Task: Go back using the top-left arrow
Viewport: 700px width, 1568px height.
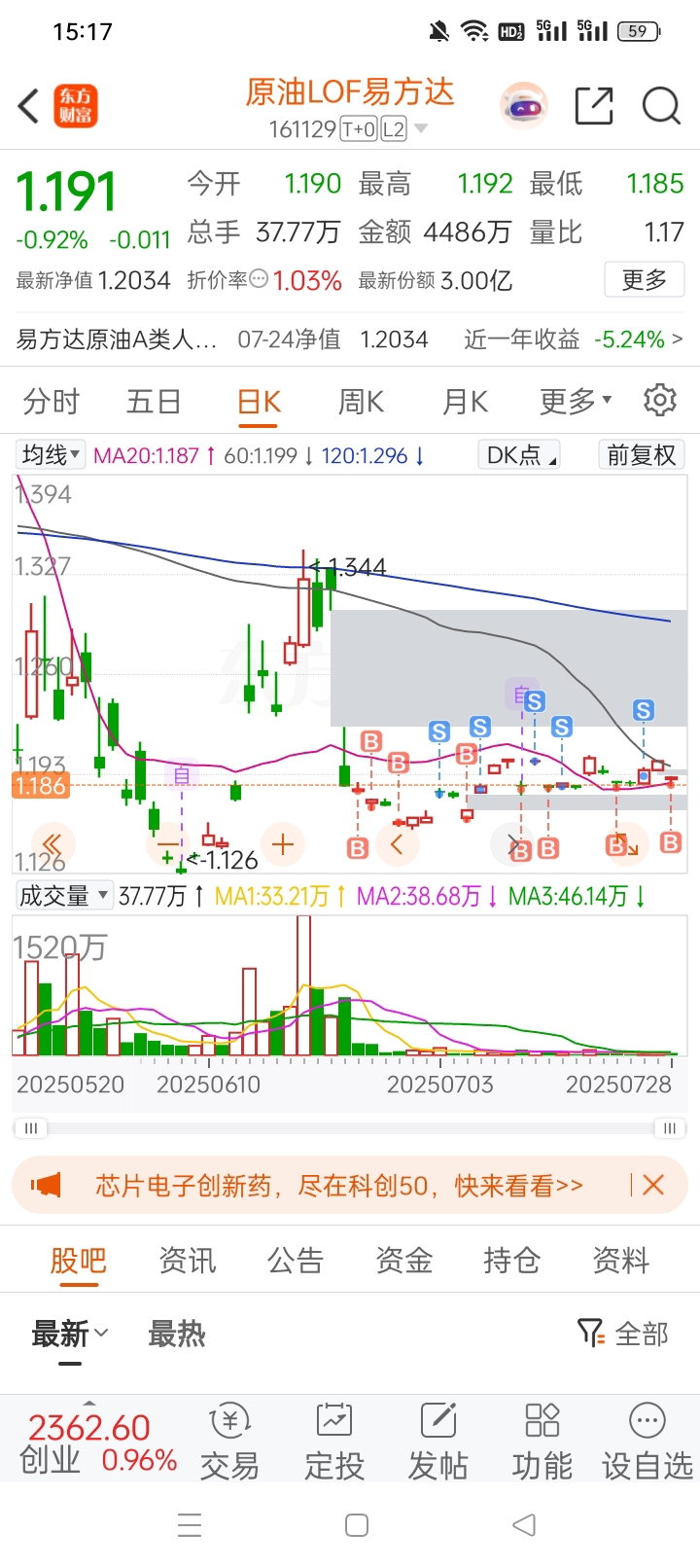Action: tap(29, 106)
